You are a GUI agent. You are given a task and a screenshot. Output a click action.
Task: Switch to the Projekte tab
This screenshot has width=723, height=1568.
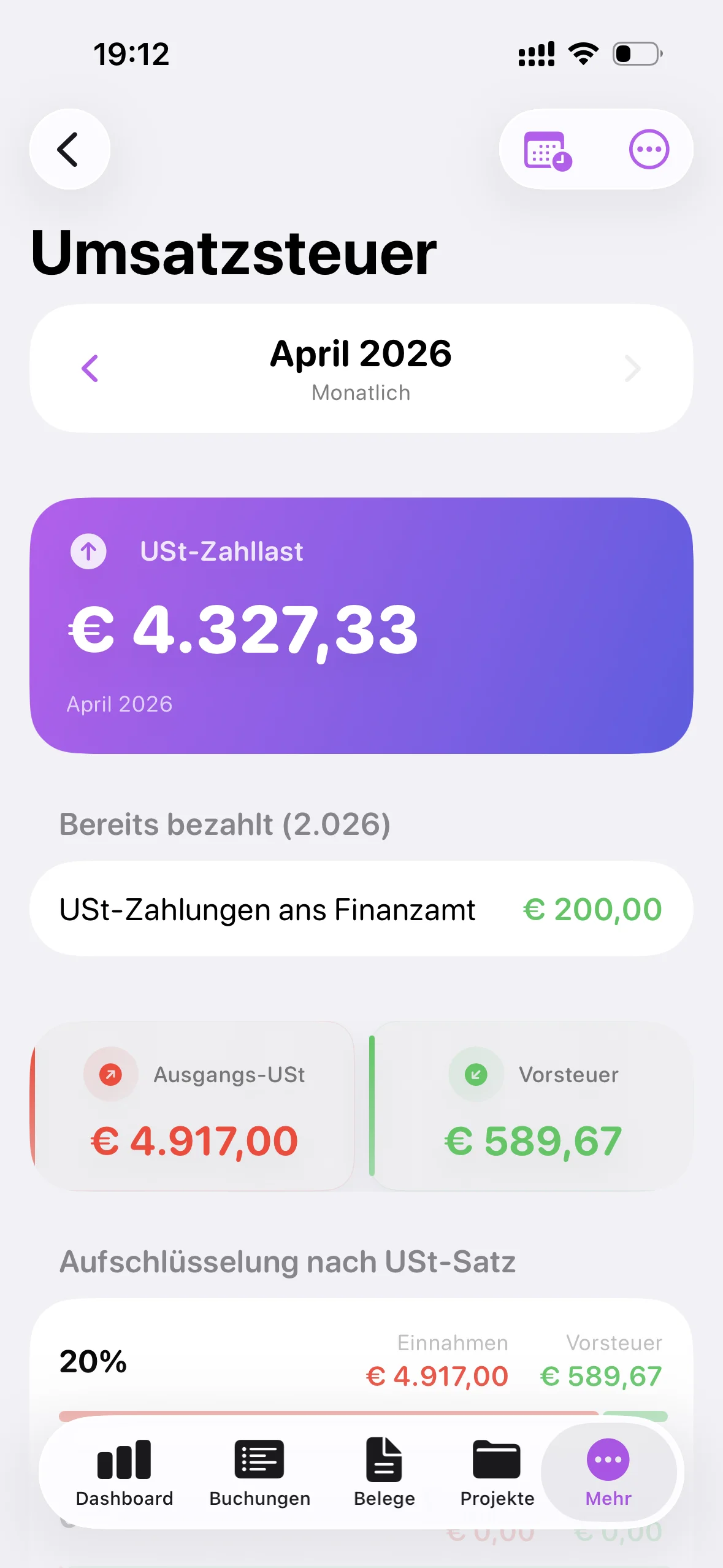tap(497, 1474)
